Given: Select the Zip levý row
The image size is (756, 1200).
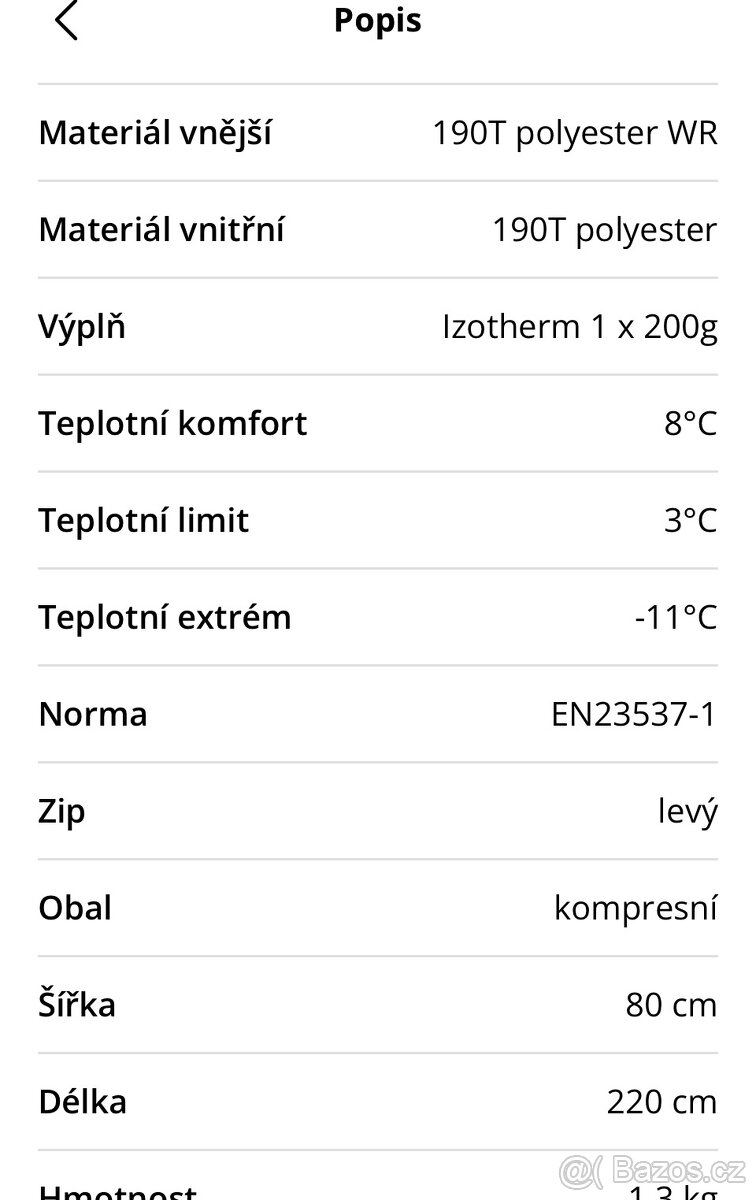Looking at the screenshot, I should click(378, 810).
